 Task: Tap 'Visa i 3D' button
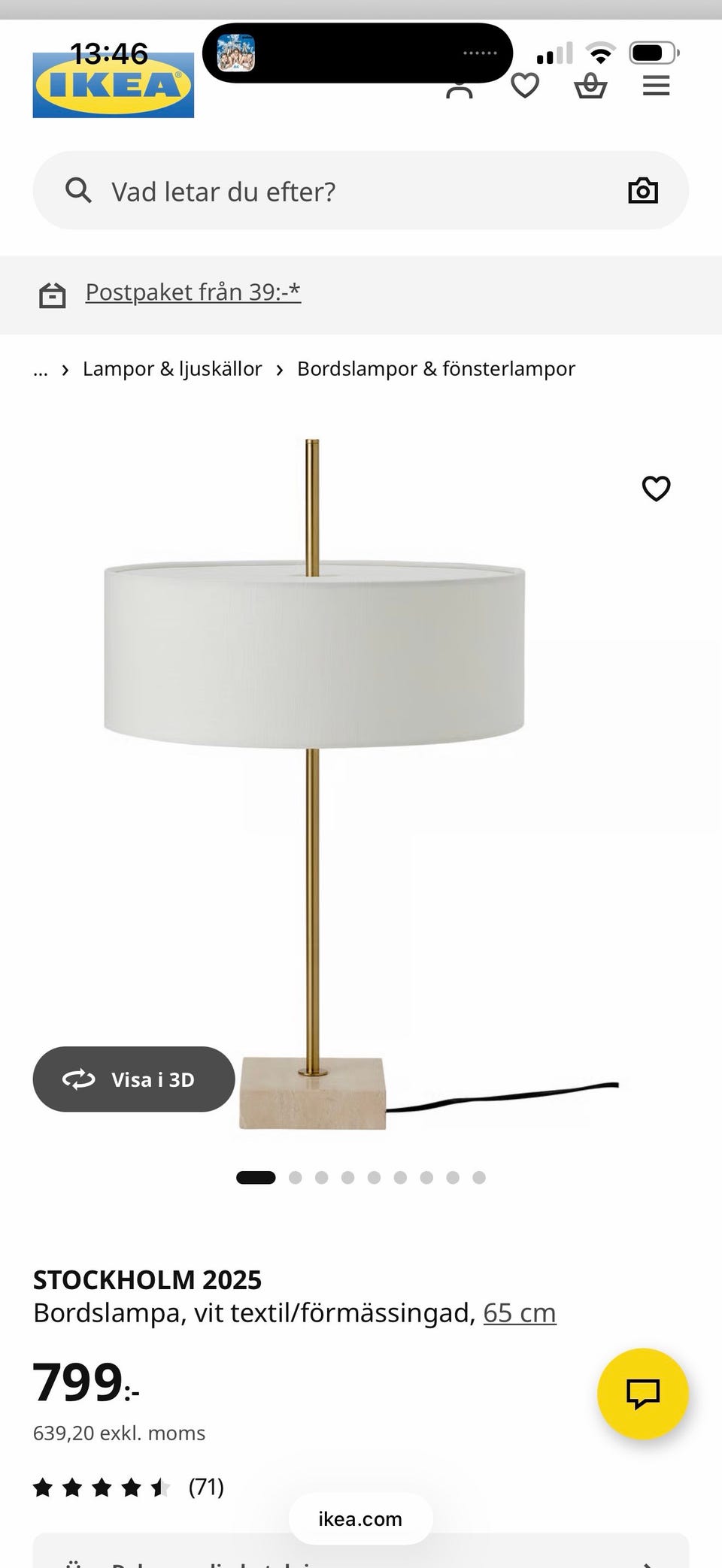click(x=134, y=1079)
